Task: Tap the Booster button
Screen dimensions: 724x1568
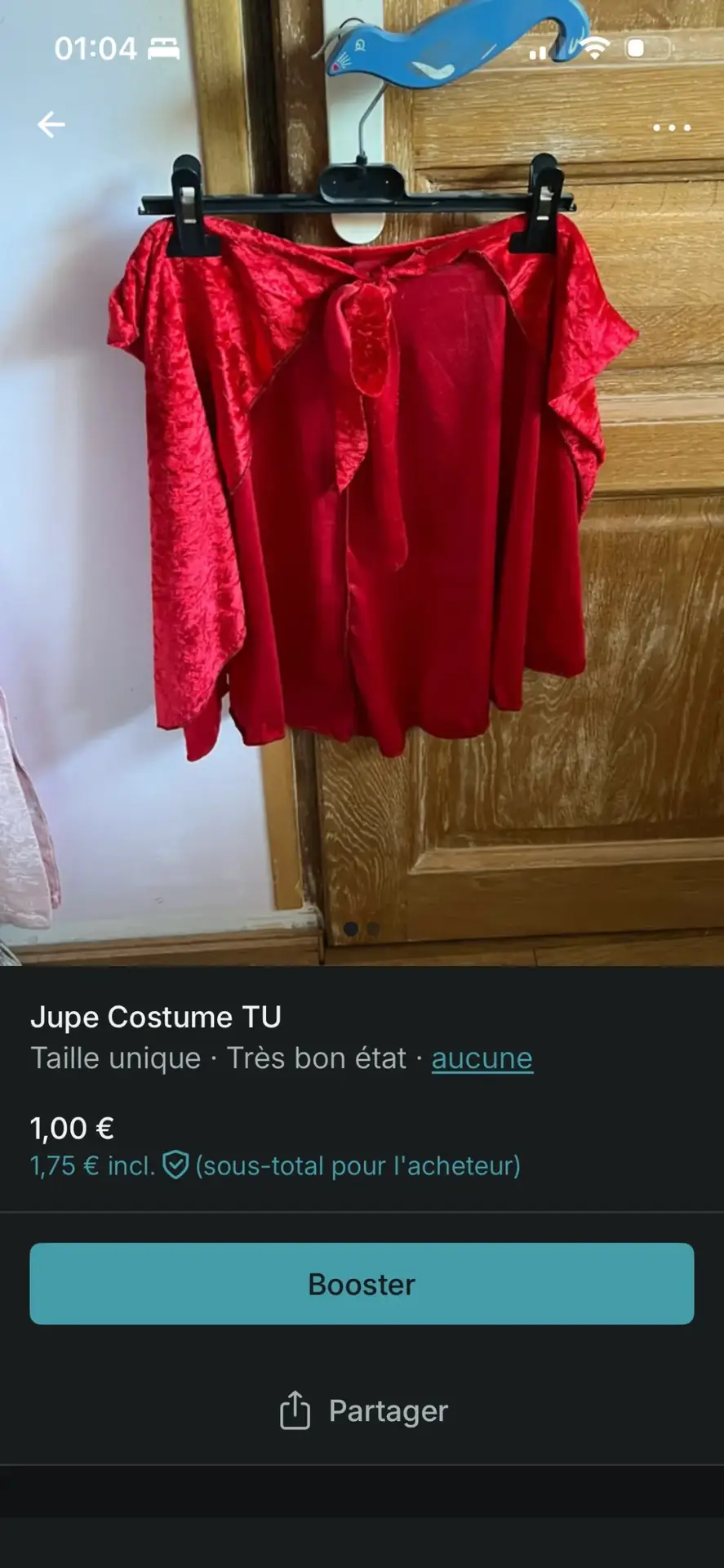Action: 362,1284
